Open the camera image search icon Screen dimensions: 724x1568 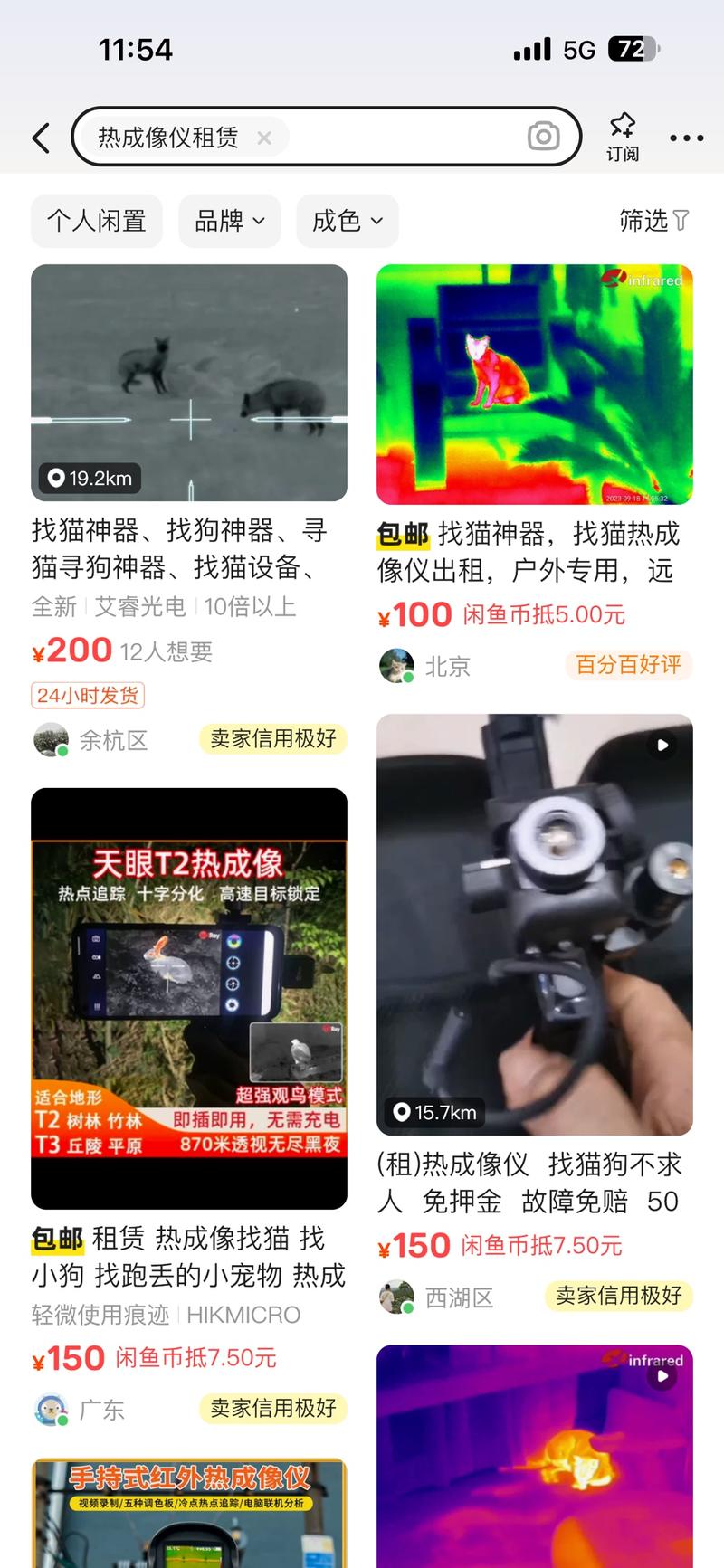pyautogui.click(x=542, y=137)
